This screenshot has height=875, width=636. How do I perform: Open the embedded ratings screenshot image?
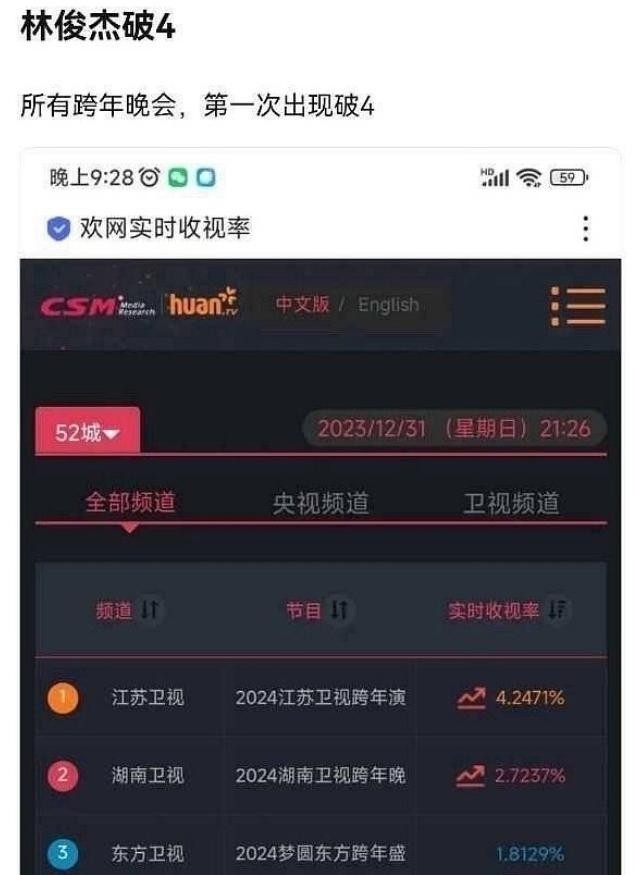point(320,510)
